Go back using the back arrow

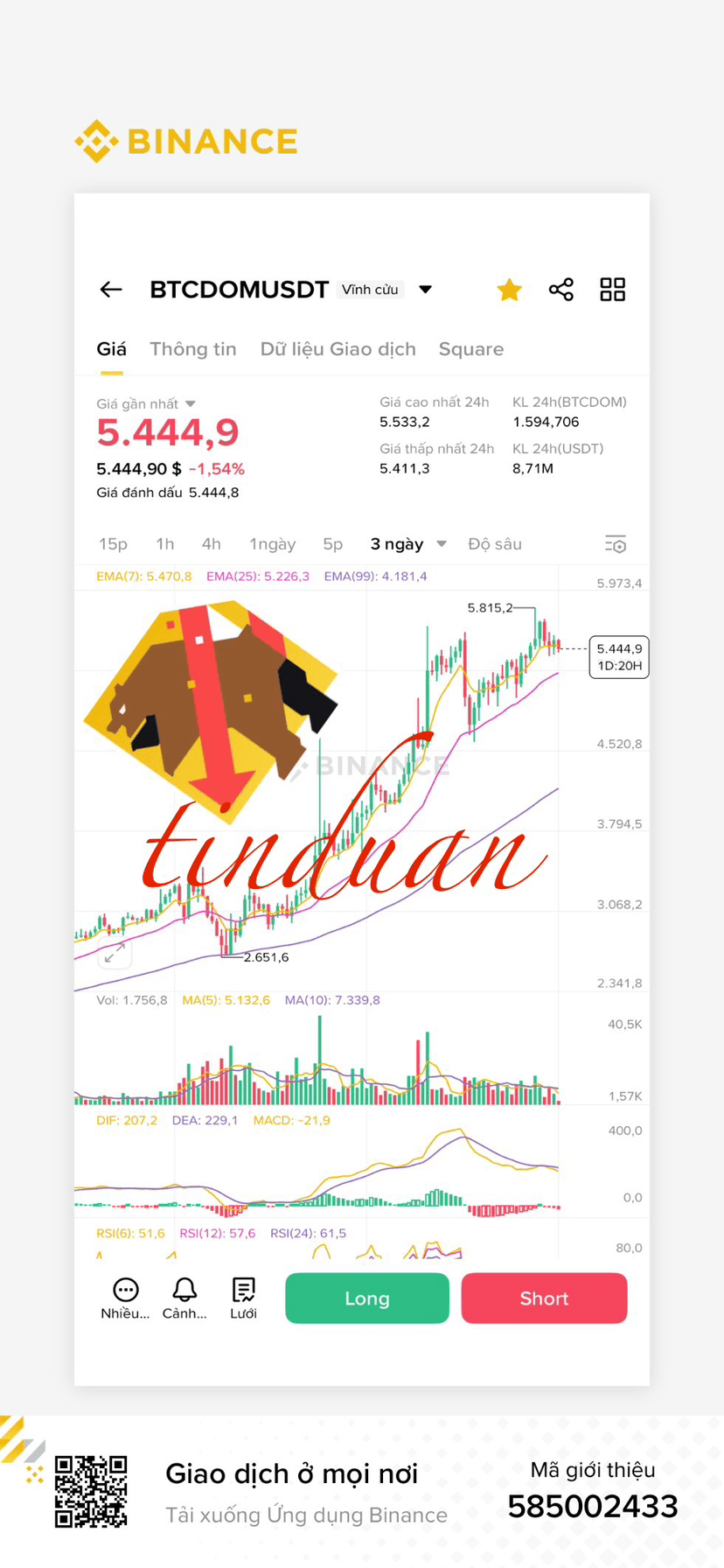click(111, 289)
